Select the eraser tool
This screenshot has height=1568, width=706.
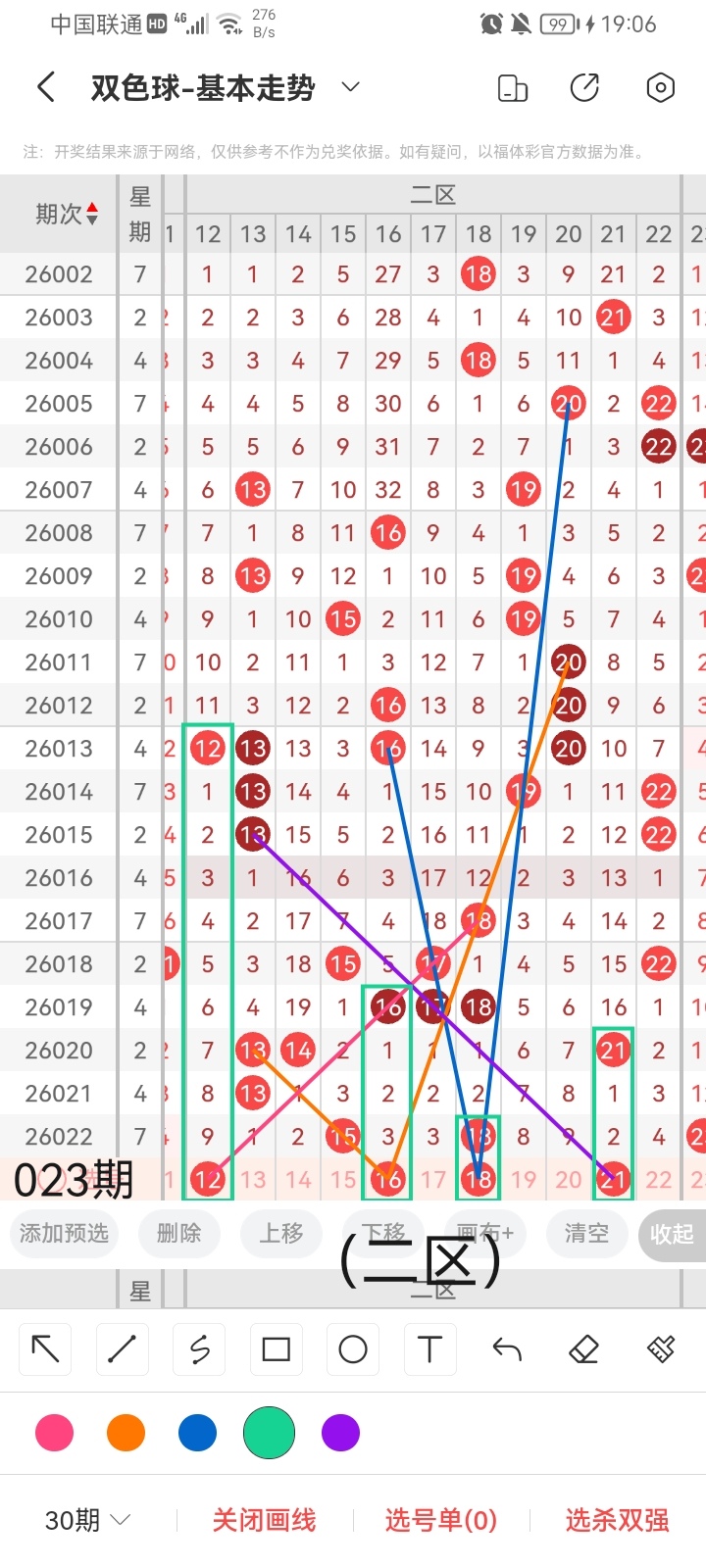point(583,1349)
